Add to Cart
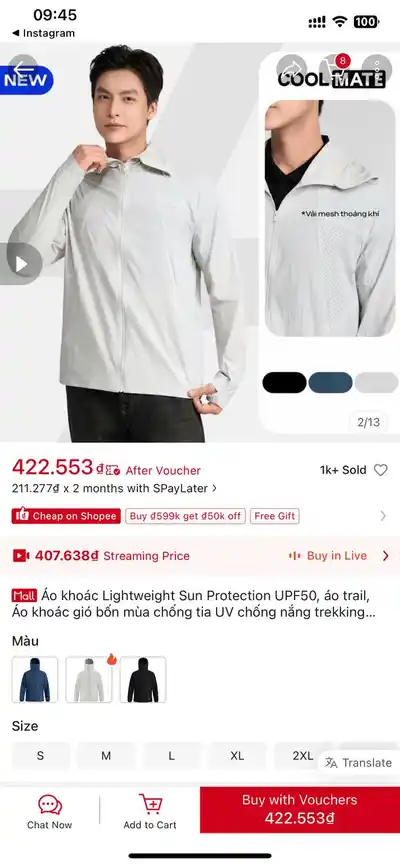The image size is (400, 866). pos(150,811)
